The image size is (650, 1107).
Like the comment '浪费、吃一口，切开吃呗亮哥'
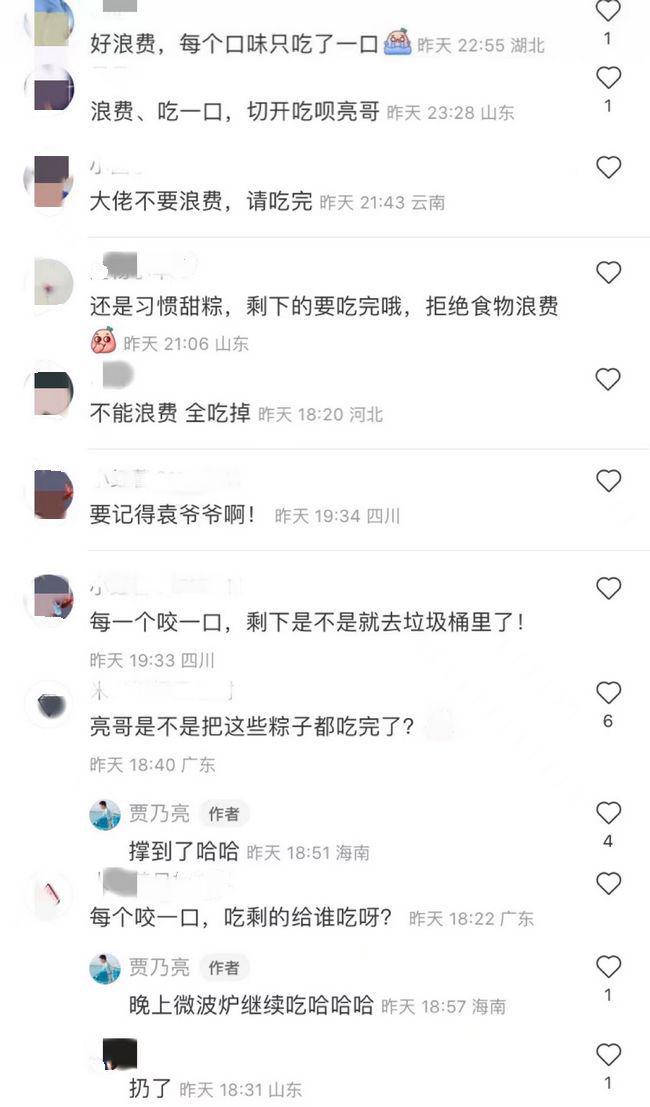tap(608, 78)
